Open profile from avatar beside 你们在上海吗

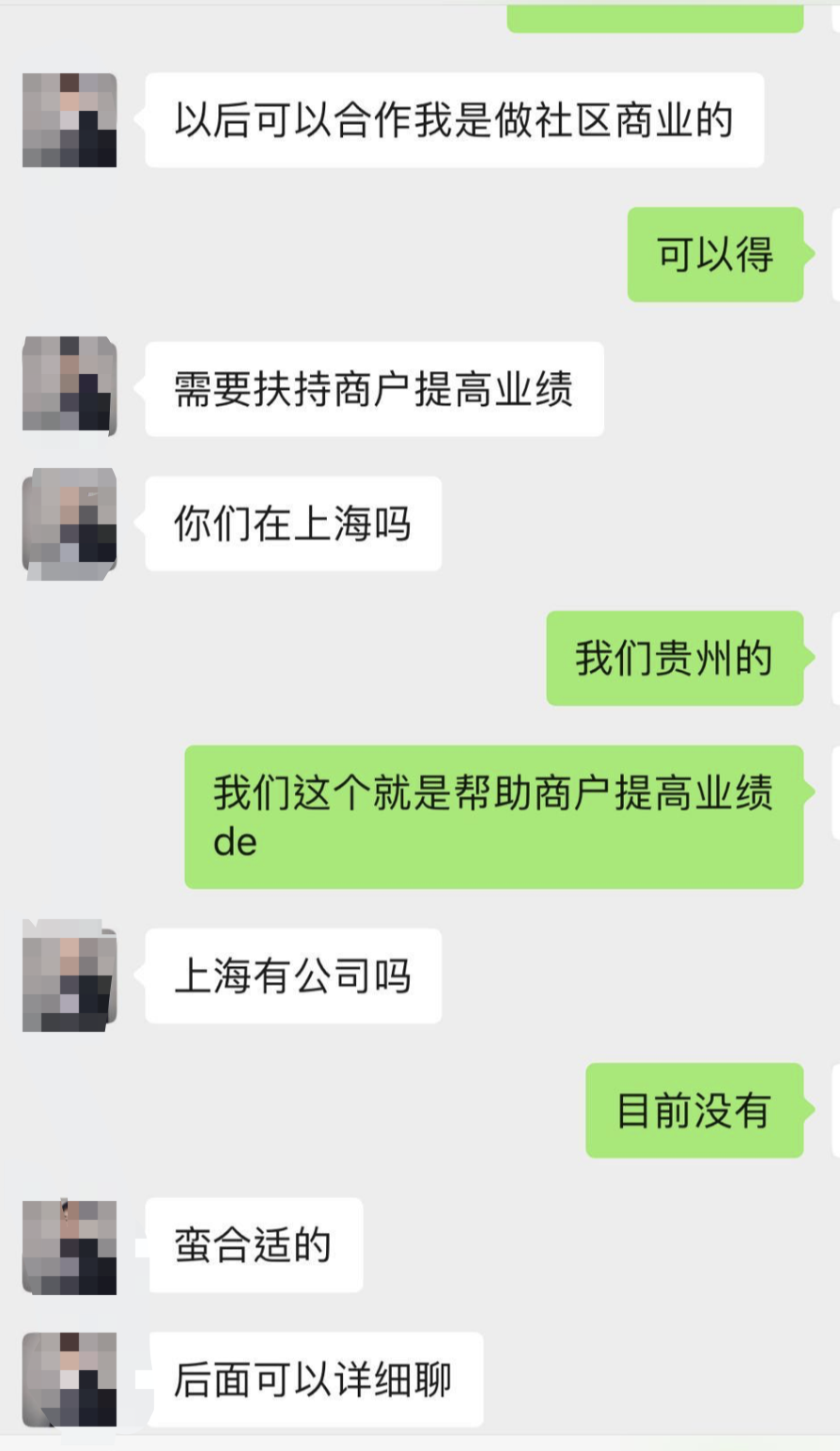pos(70,522)
